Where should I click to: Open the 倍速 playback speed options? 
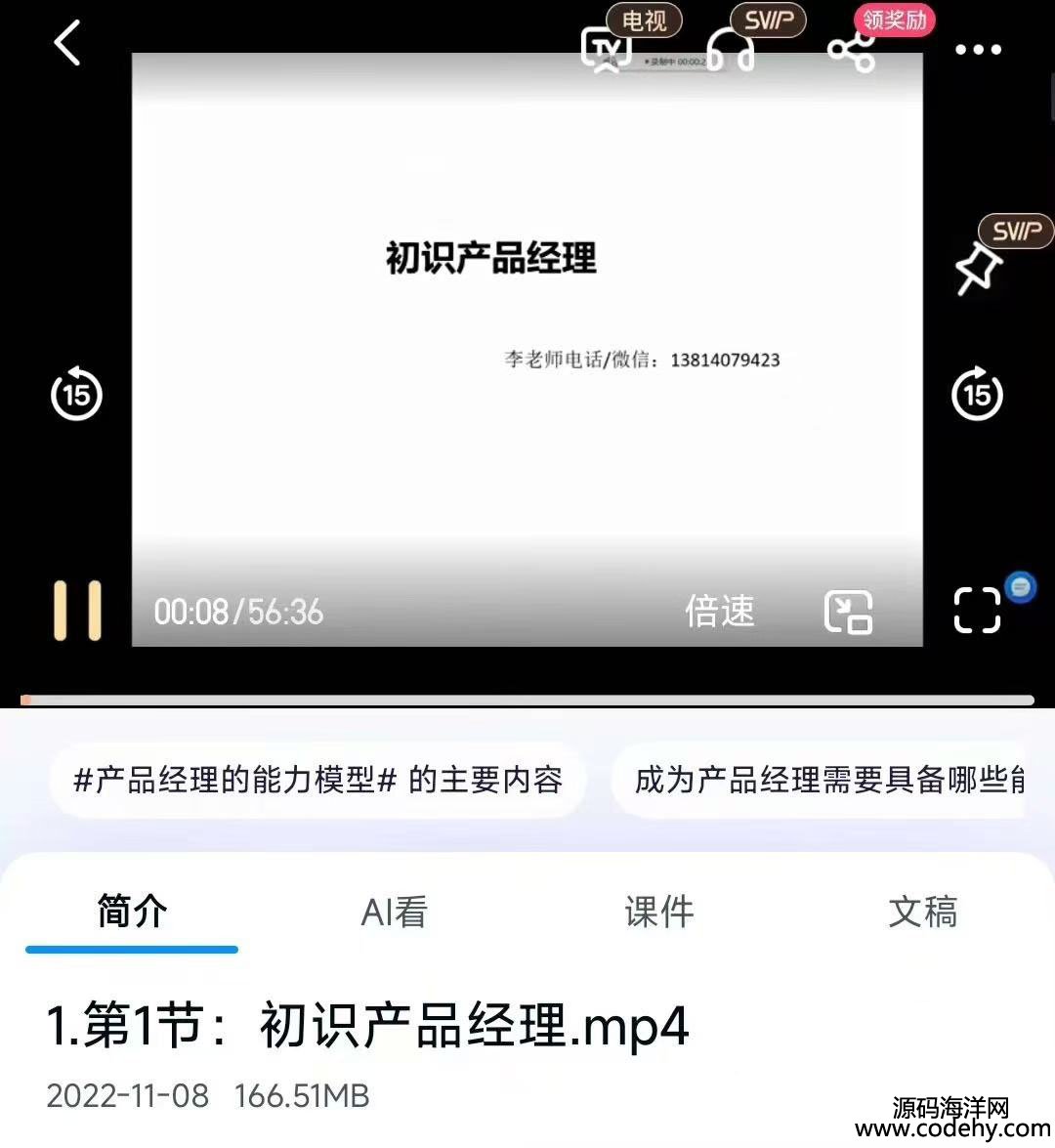point(720,612)
